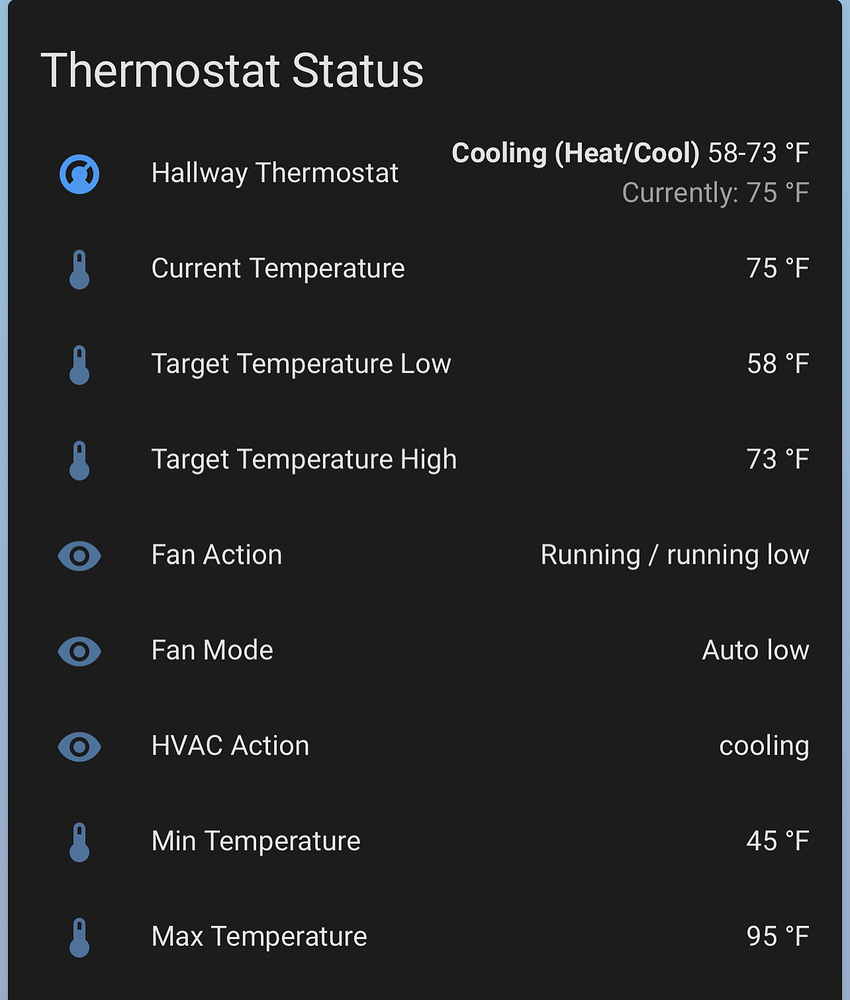Select the Target Temperature High row
The width and height of the screenshot is (850, 1000).
304,460
